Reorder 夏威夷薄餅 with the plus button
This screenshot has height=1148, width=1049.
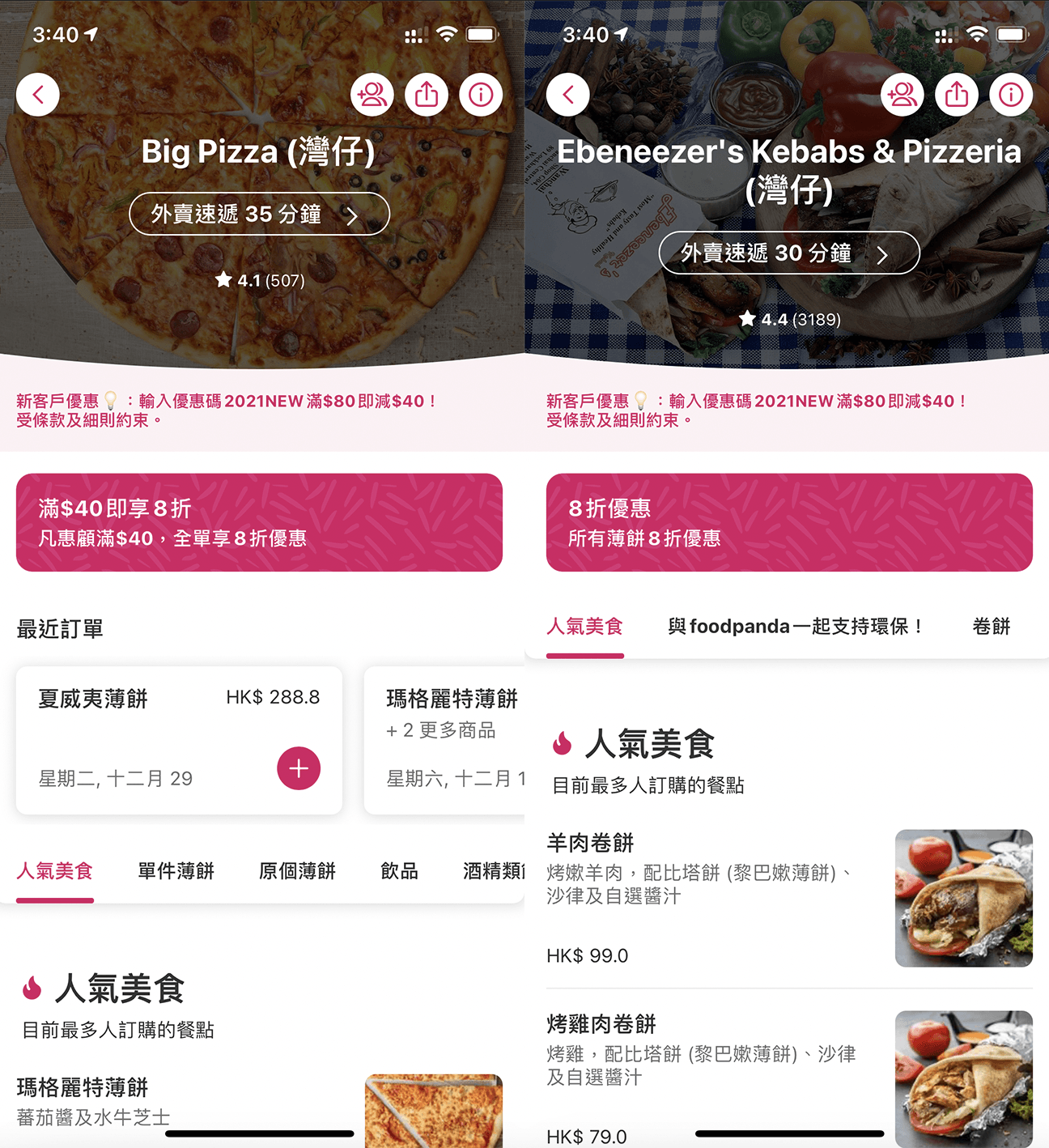[299, 768]
